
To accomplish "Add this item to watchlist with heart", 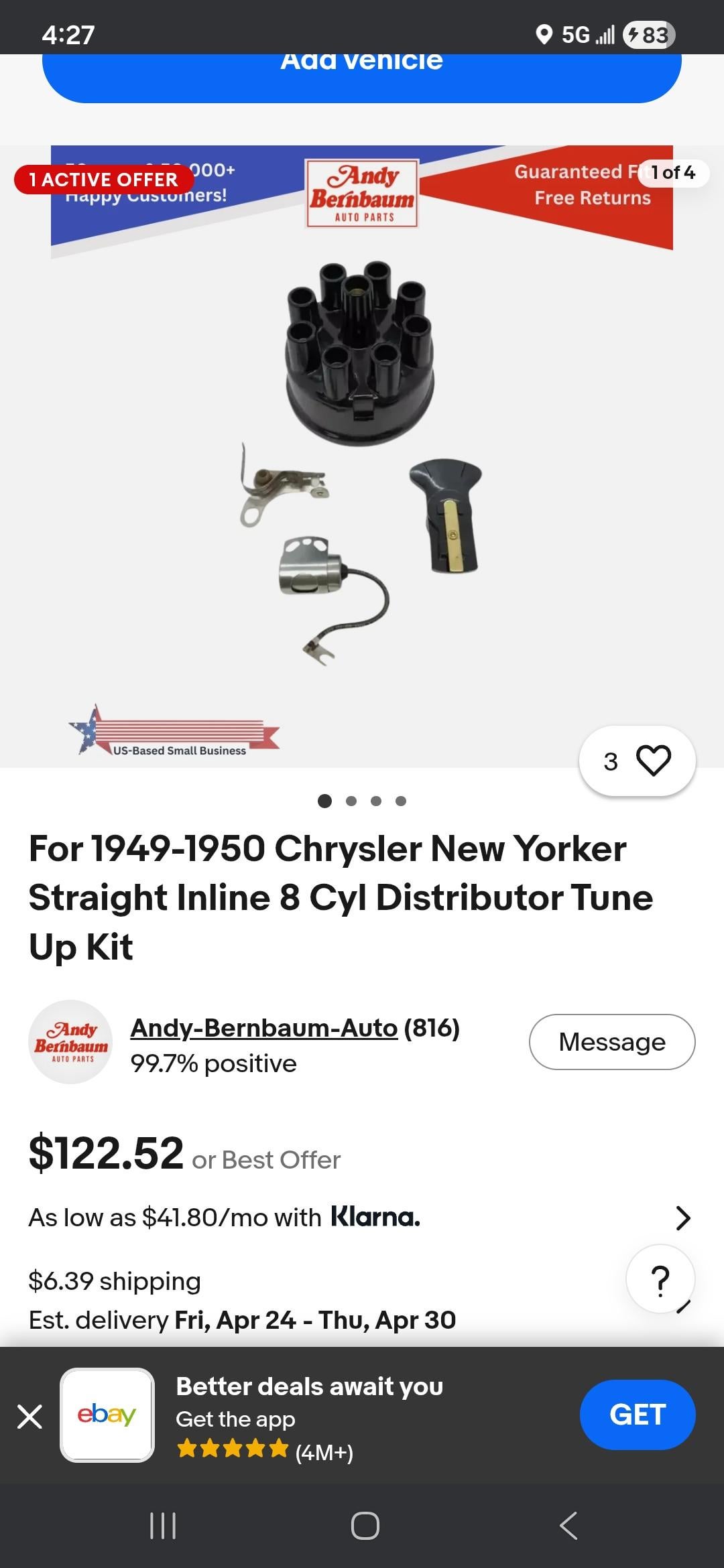I will click(638, 761).
